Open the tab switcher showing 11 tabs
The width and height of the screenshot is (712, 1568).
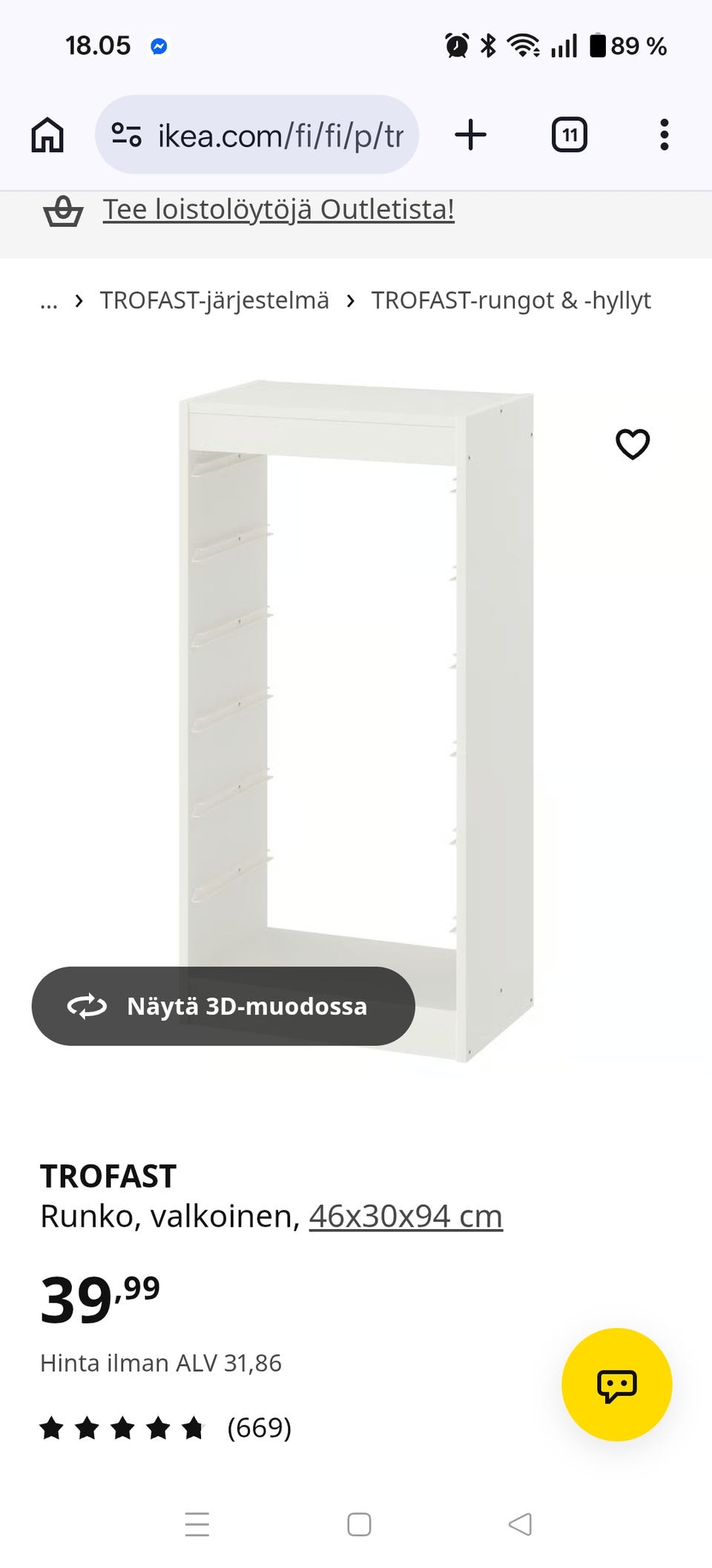point(570,135)
